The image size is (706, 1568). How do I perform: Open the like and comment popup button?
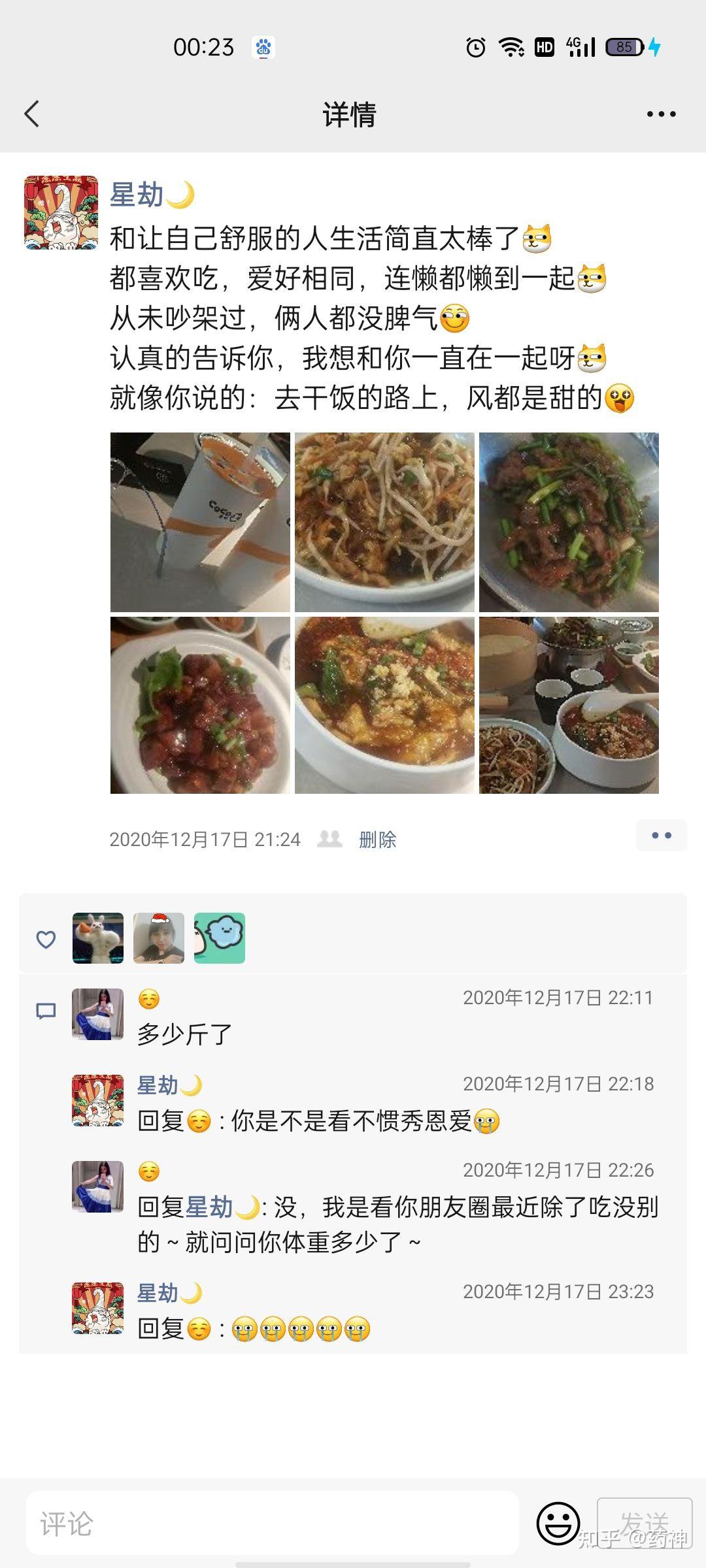pyautogui.click(x=661, y=836)
